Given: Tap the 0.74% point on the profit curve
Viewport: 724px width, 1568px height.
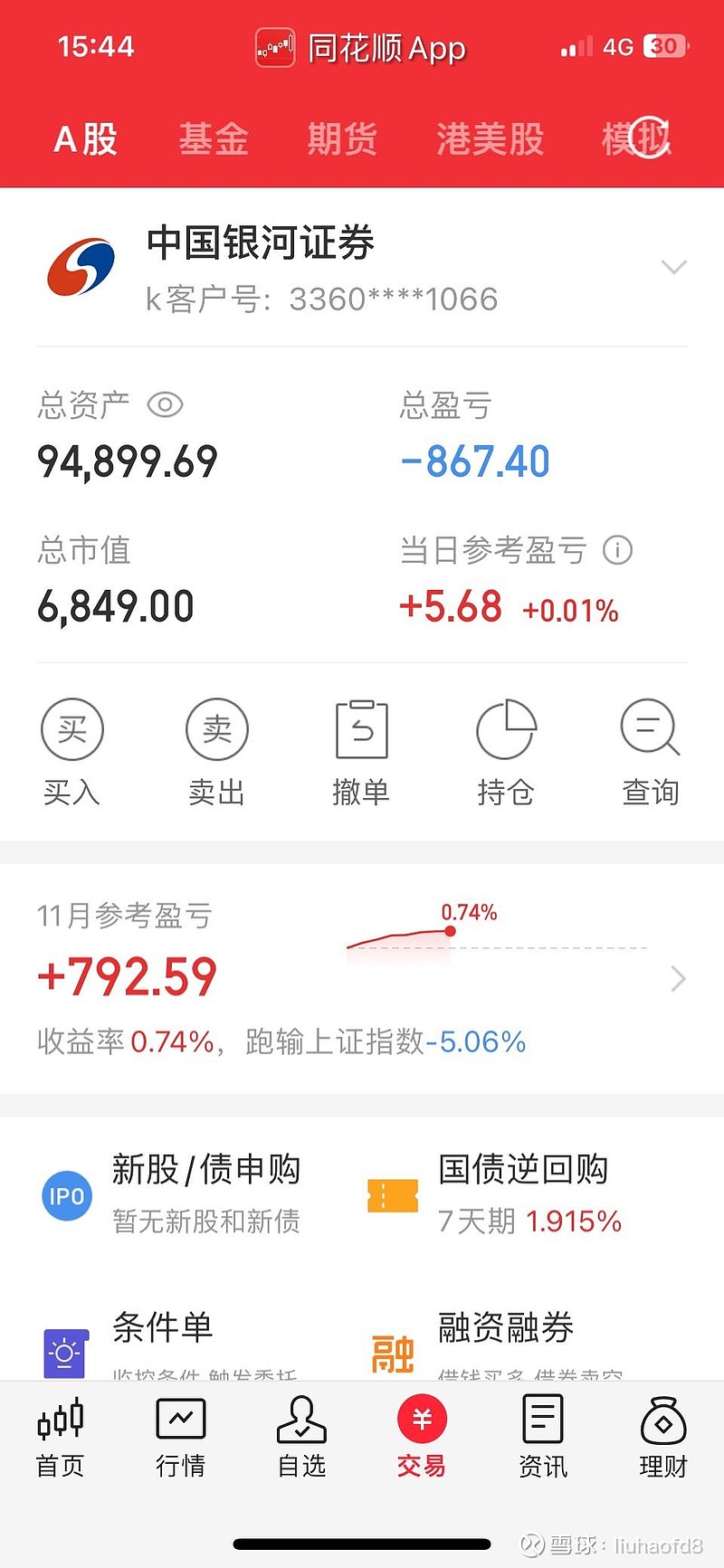Looking at the screenshot, I should (450, 929).
